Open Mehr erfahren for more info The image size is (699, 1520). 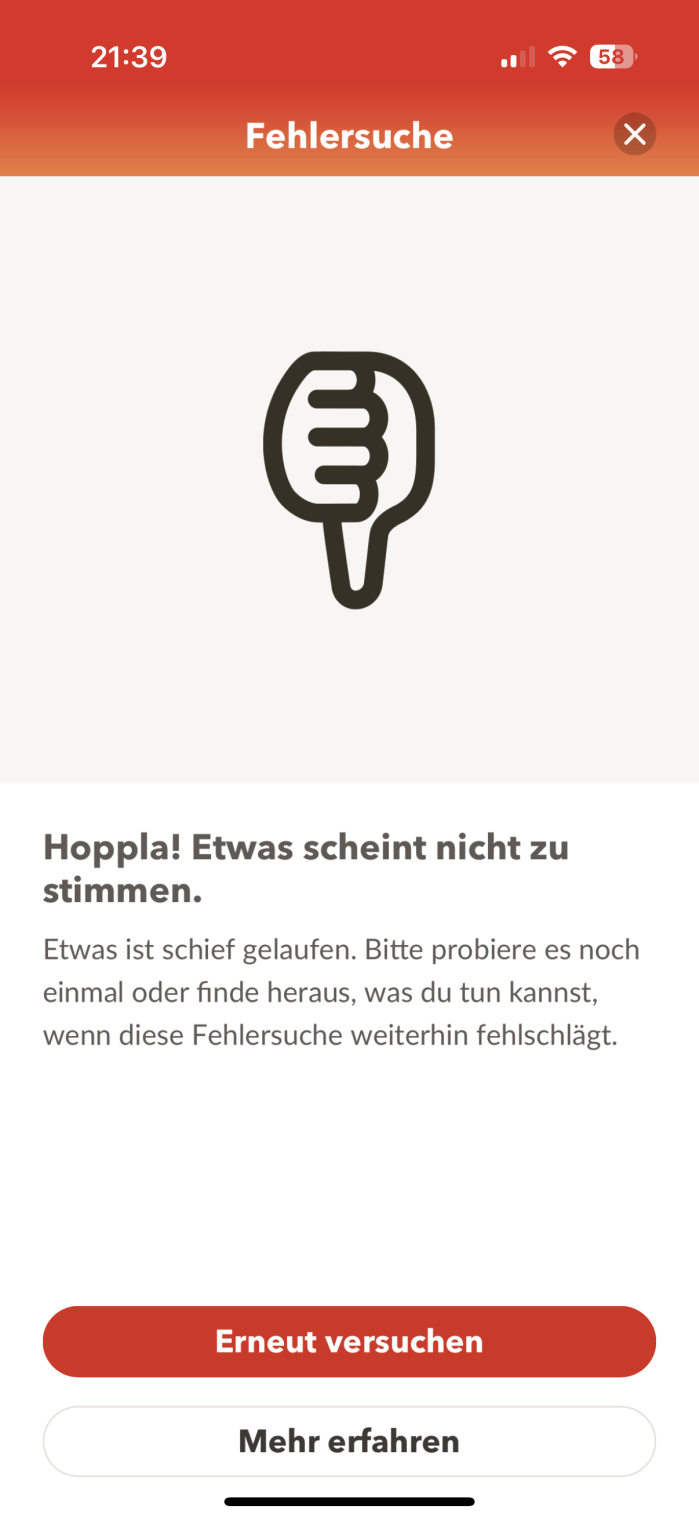tap(349, 1441)
